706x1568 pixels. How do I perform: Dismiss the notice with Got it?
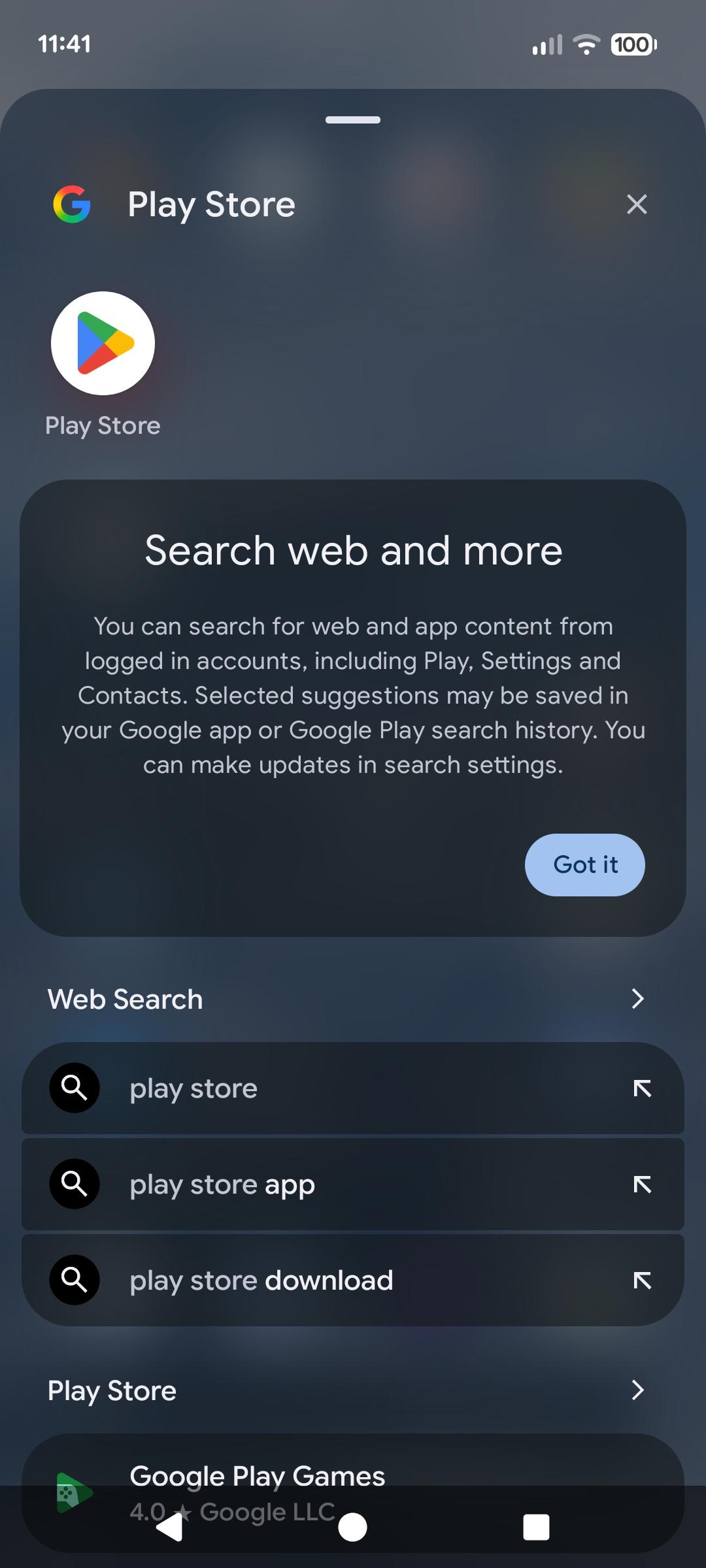(x=584, y=864)
